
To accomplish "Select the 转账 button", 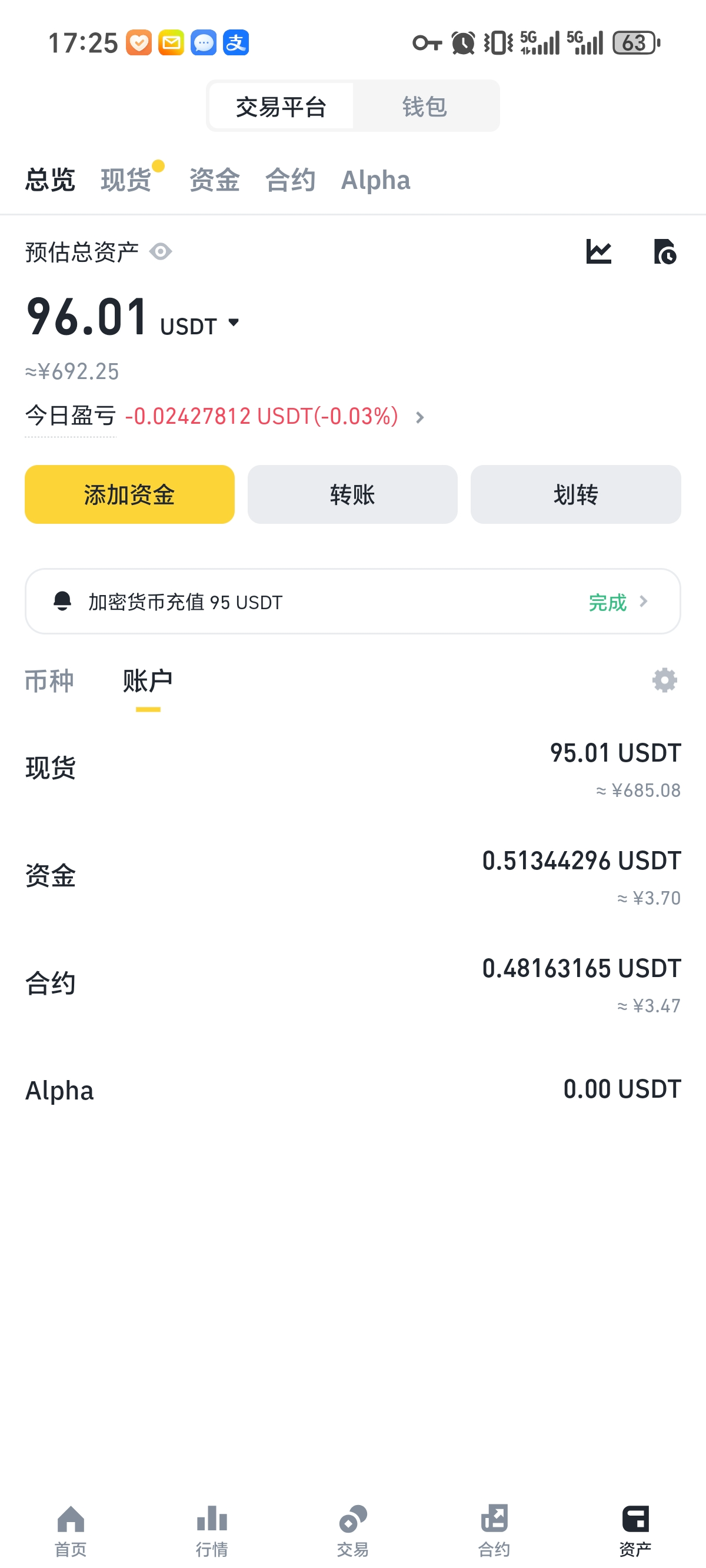I will (x=352, y=494).
